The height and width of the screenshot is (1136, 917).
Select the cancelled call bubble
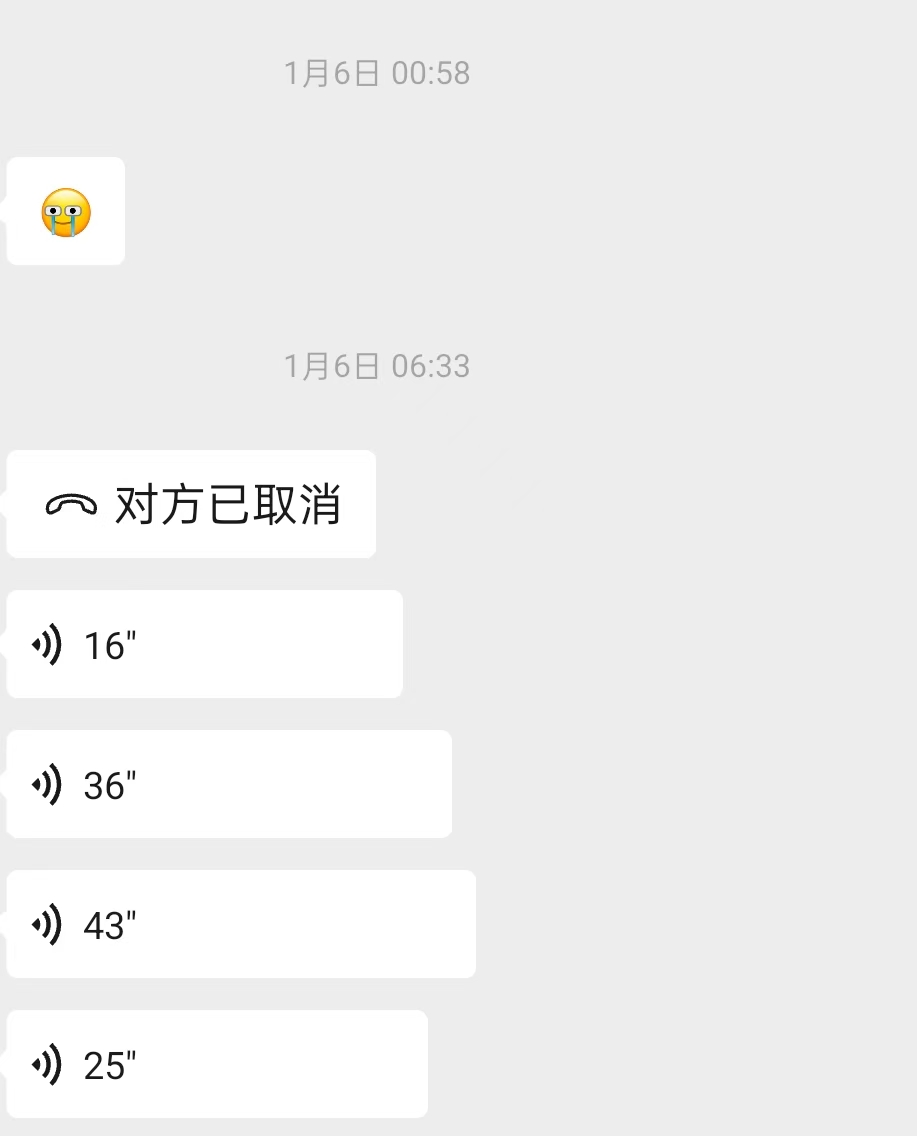pos(190,504)
